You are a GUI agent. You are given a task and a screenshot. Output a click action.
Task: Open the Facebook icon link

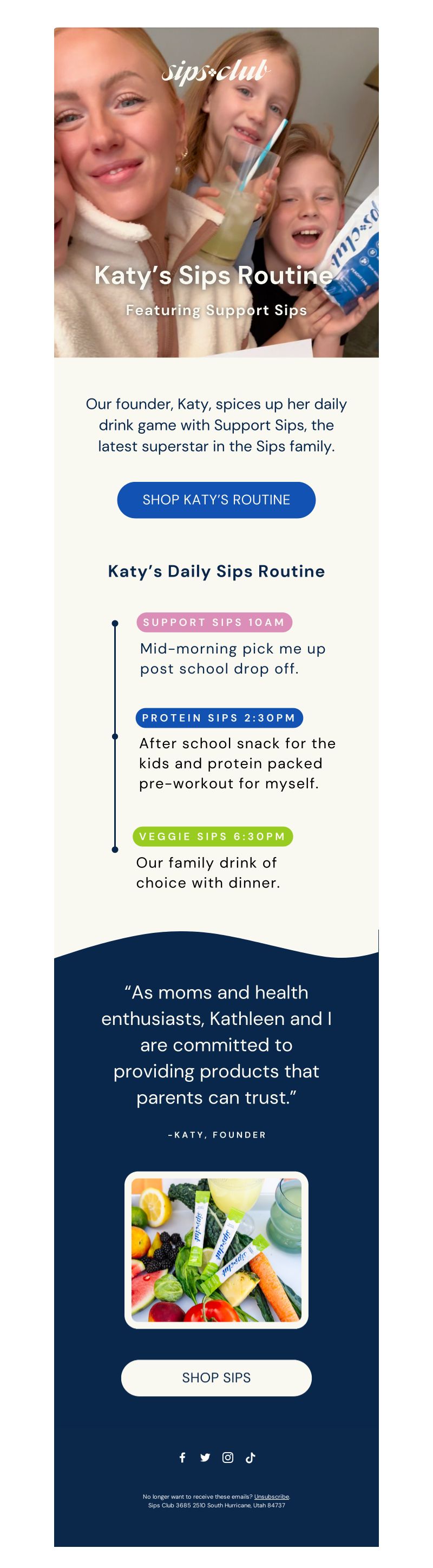pyautogui.click(x=182, y=1457)
